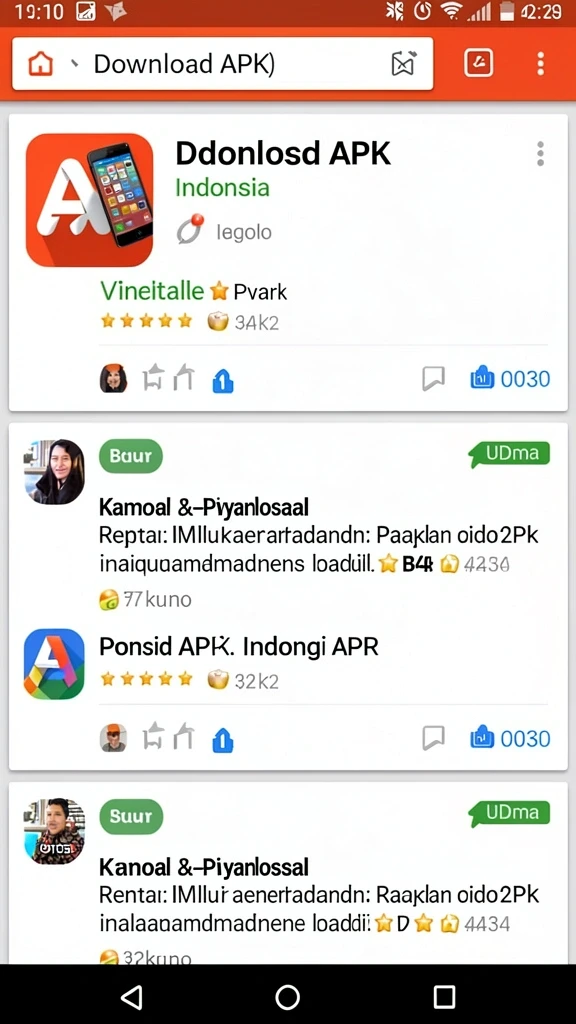The image size is (576, 1024).
Task: Open the Ddonlosd APK app card
Action: click(x=288, y=263)
